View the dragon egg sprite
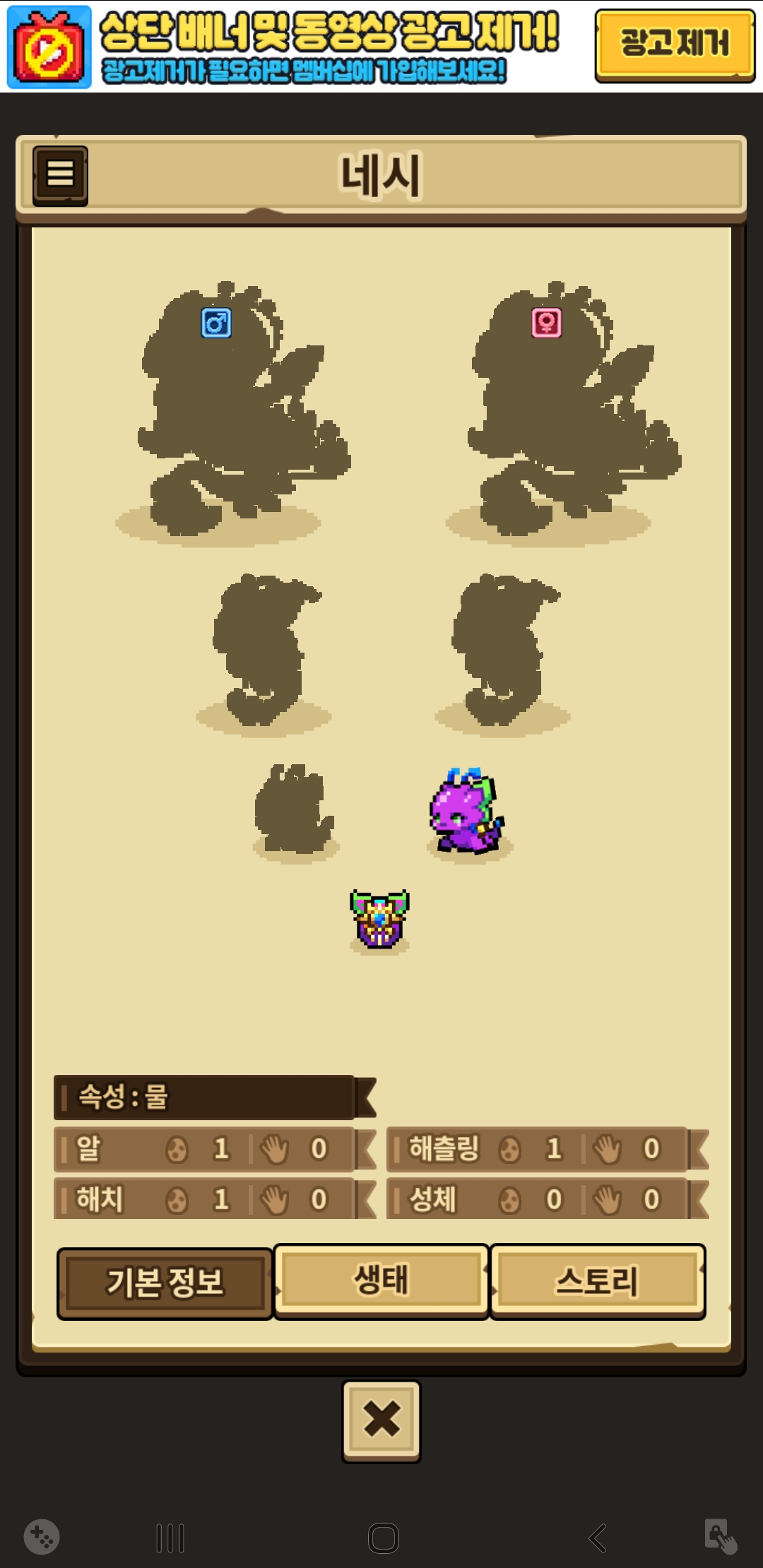763x1568 pixels. tap(380, 919)
